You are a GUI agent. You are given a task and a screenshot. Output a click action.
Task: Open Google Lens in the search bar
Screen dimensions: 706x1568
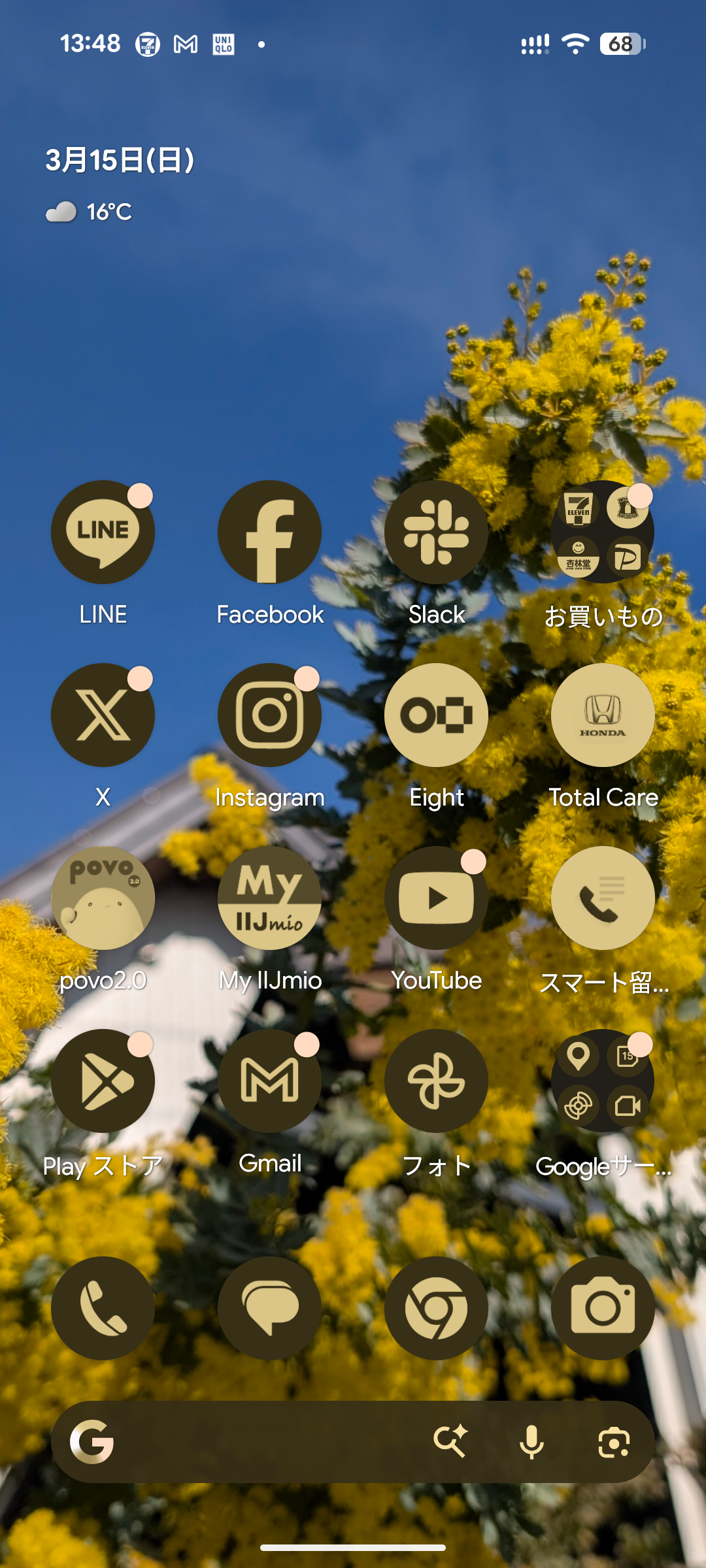click(x=614, y=1442)
